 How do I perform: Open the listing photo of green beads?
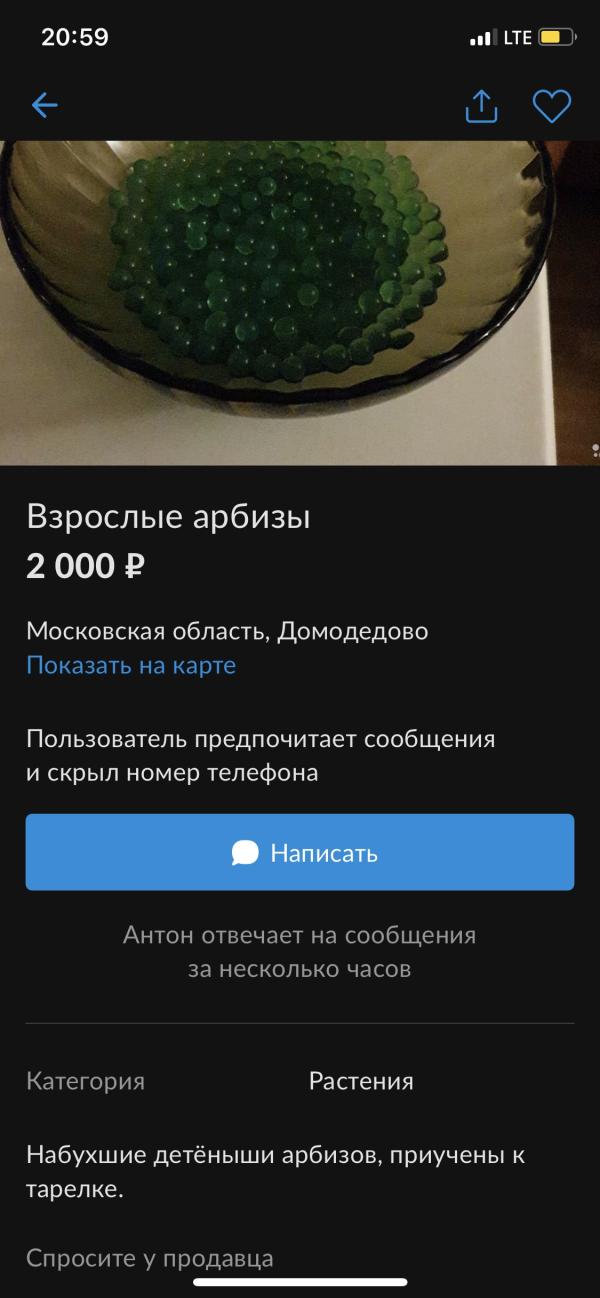[x=300, y=302]
